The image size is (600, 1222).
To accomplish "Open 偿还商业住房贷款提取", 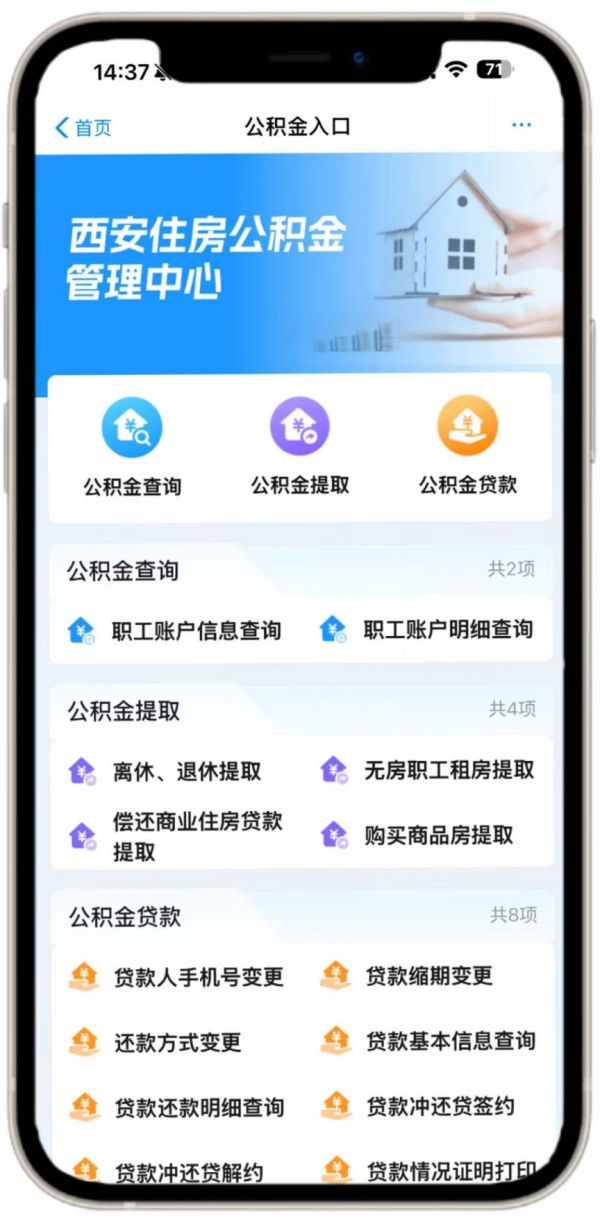I will click(x=197, y=836).
